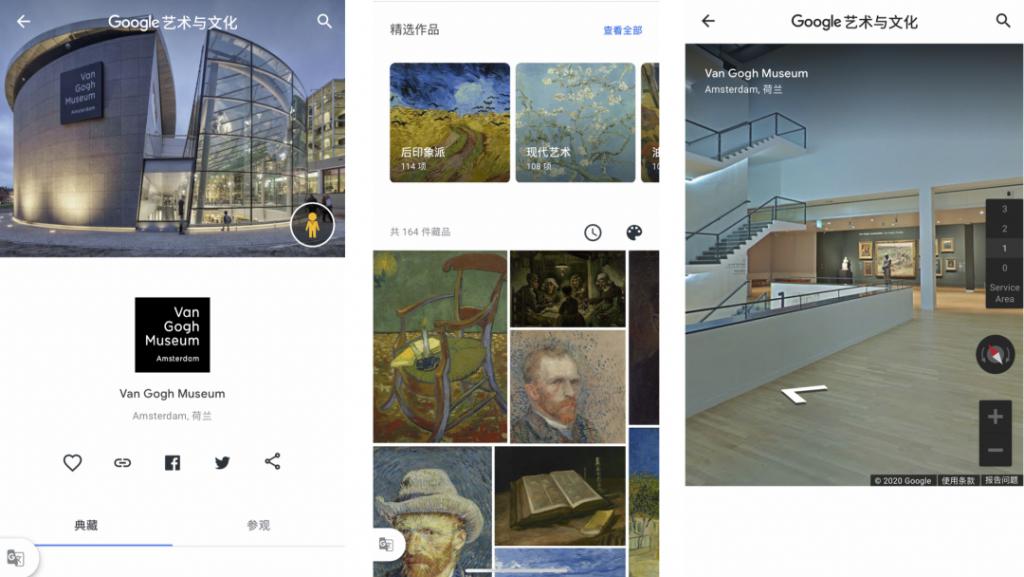1024x577 pixels.
Task: Tap 查看全部 next to 精选作品
Action: click(622, 30)
